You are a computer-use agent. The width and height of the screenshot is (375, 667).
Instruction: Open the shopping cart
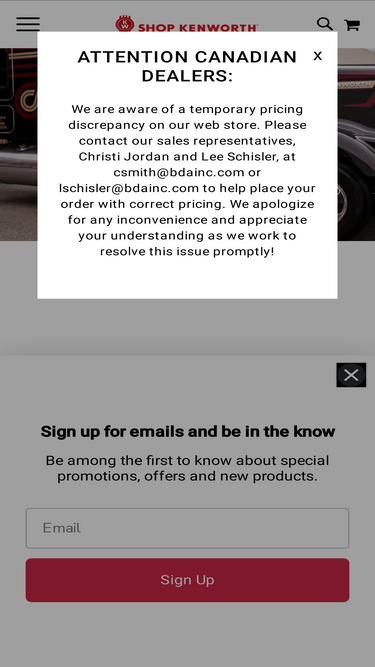352,25
